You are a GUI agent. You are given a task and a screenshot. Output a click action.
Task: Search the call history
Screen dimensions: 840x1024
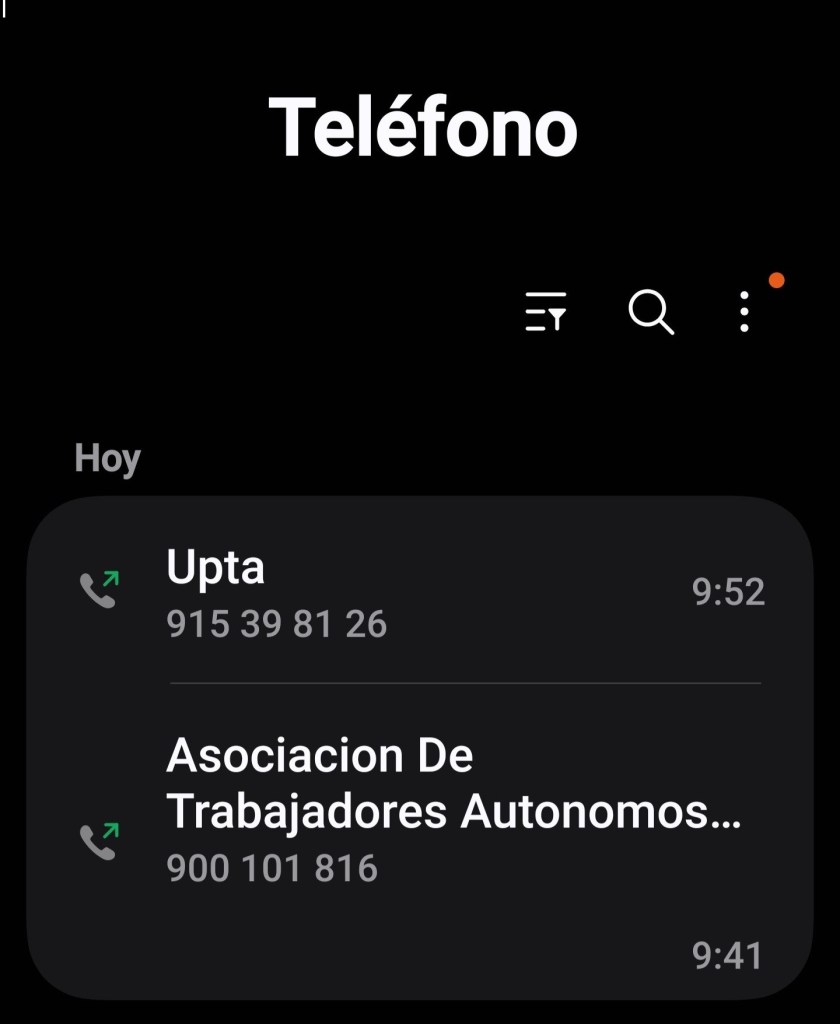click(651, 312)
